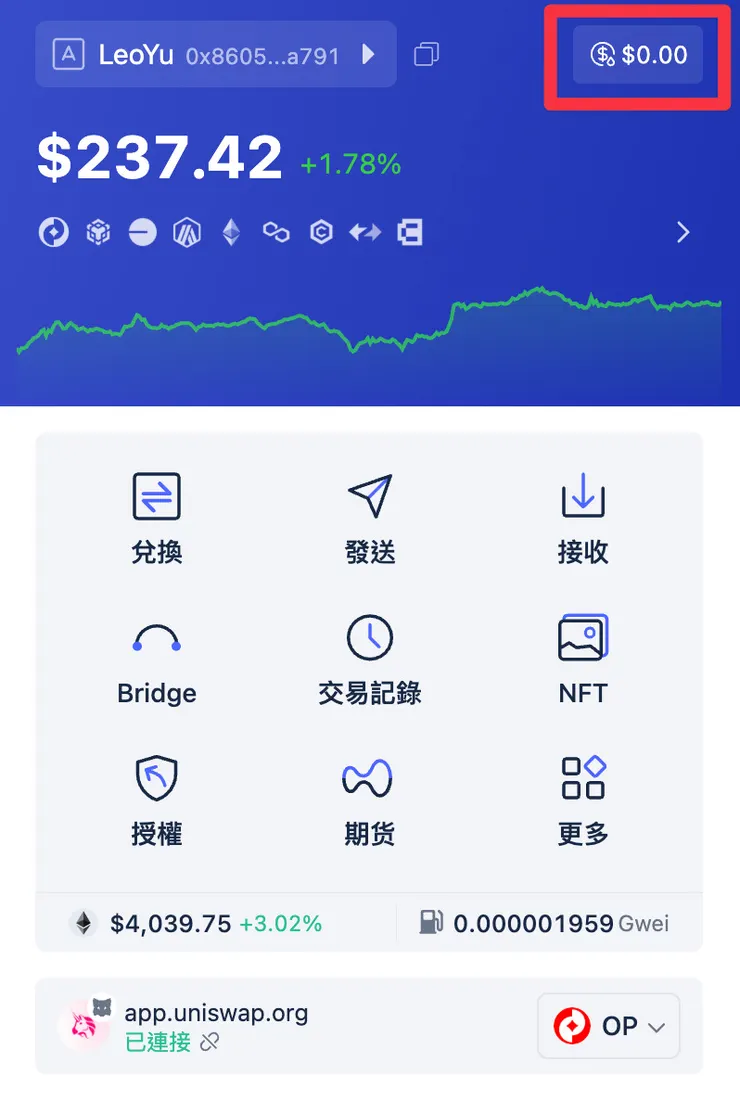Click the $0.00 balance button
740x1103 pixels.
click(637, 55)
